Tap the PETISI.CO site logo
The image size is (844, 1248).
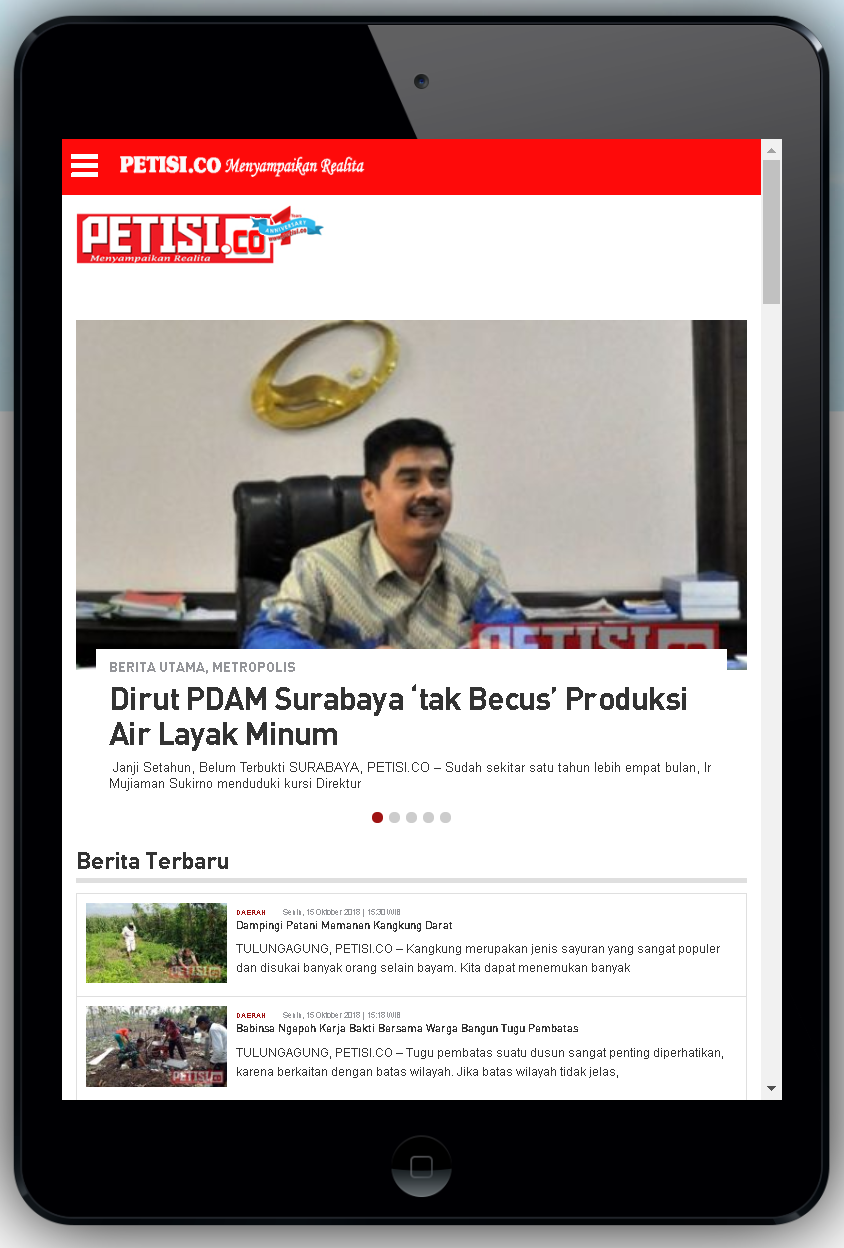coord(198,237)
